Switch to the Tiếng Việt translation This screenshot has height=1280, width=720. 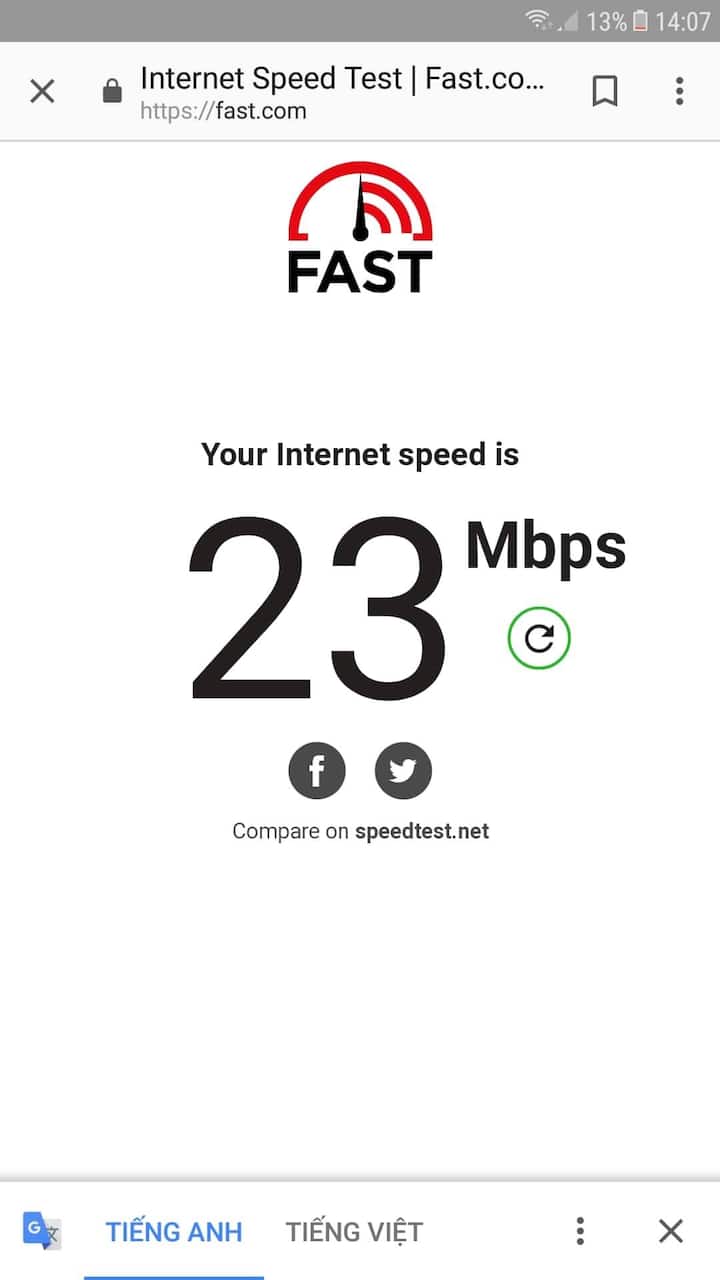click(x=354, y=1231)
